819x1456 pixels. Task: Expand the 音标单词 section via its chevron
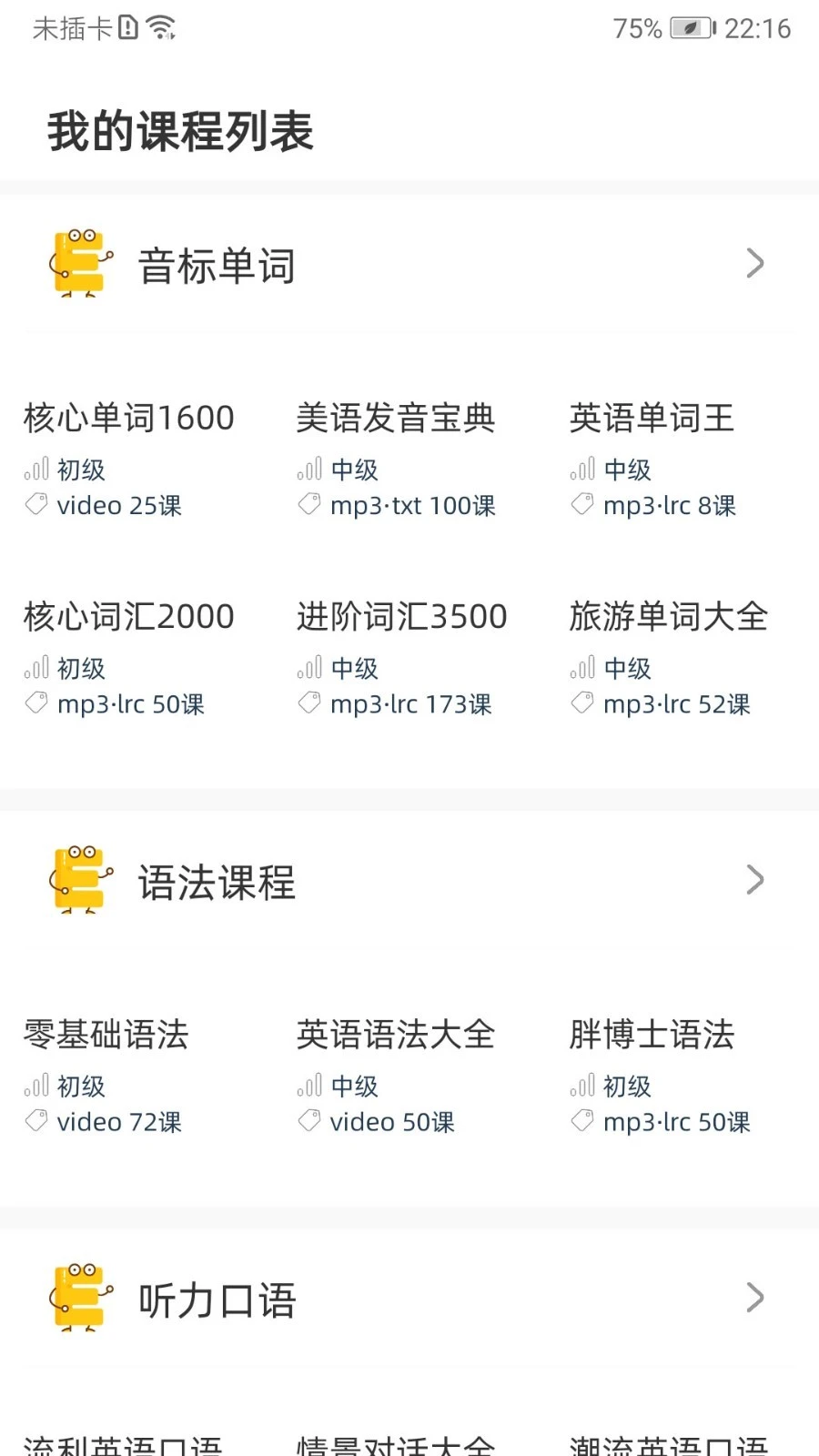pyautogui.click(x=755, y=263)
